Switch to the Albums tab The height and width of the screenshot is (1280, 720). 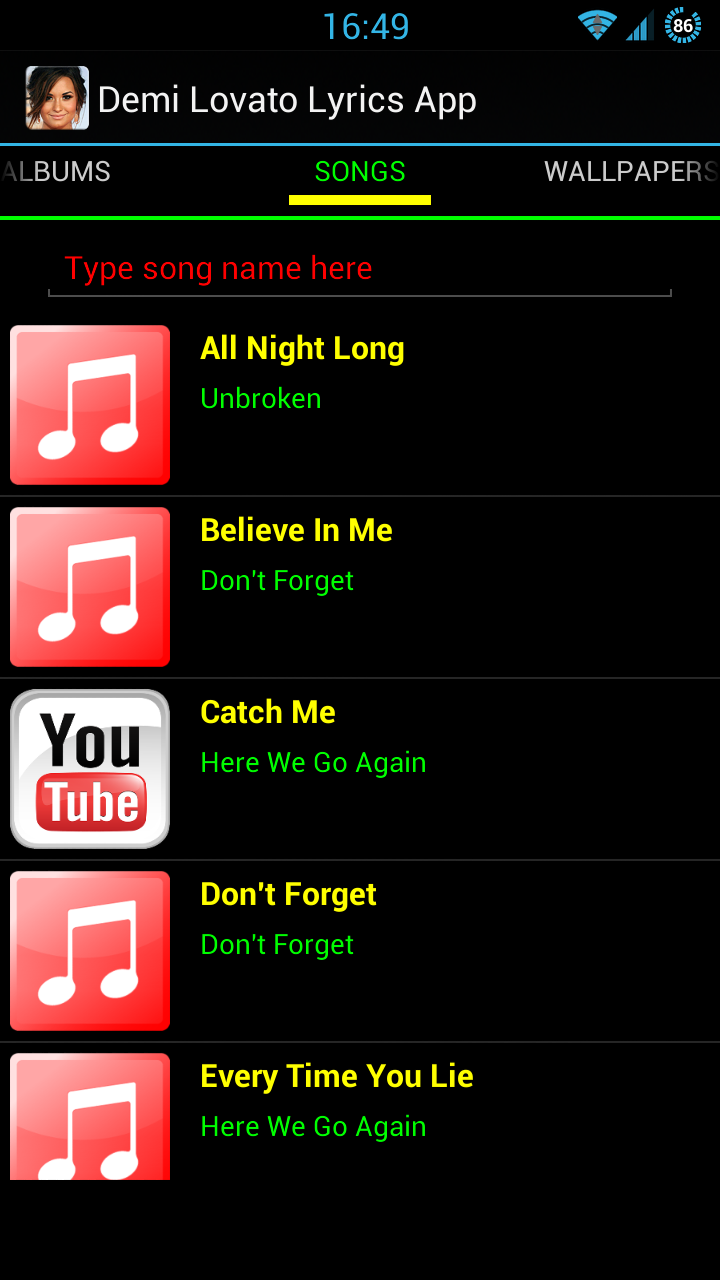[56, 172]
